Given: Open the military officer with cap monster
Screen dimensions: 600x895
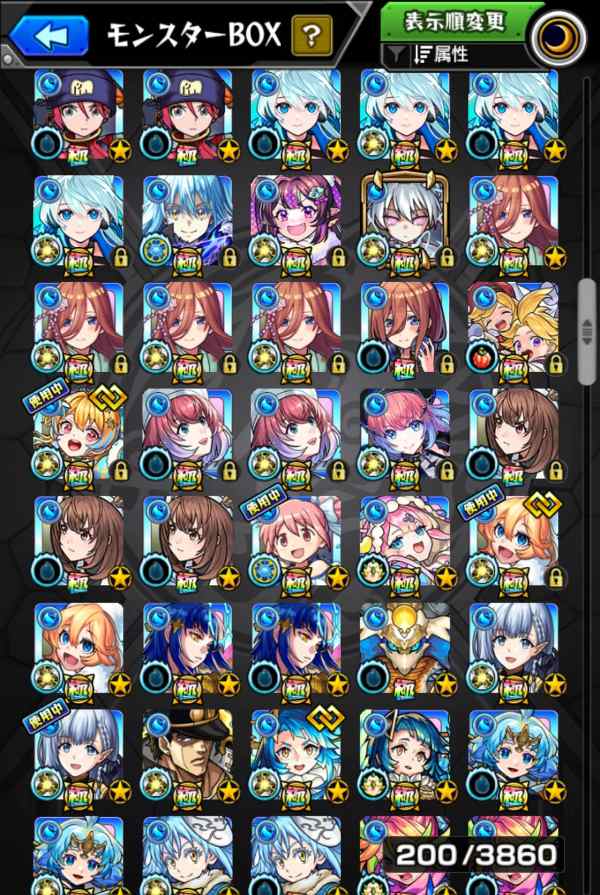Looking at the screenshot, I should tap(187, 755).
